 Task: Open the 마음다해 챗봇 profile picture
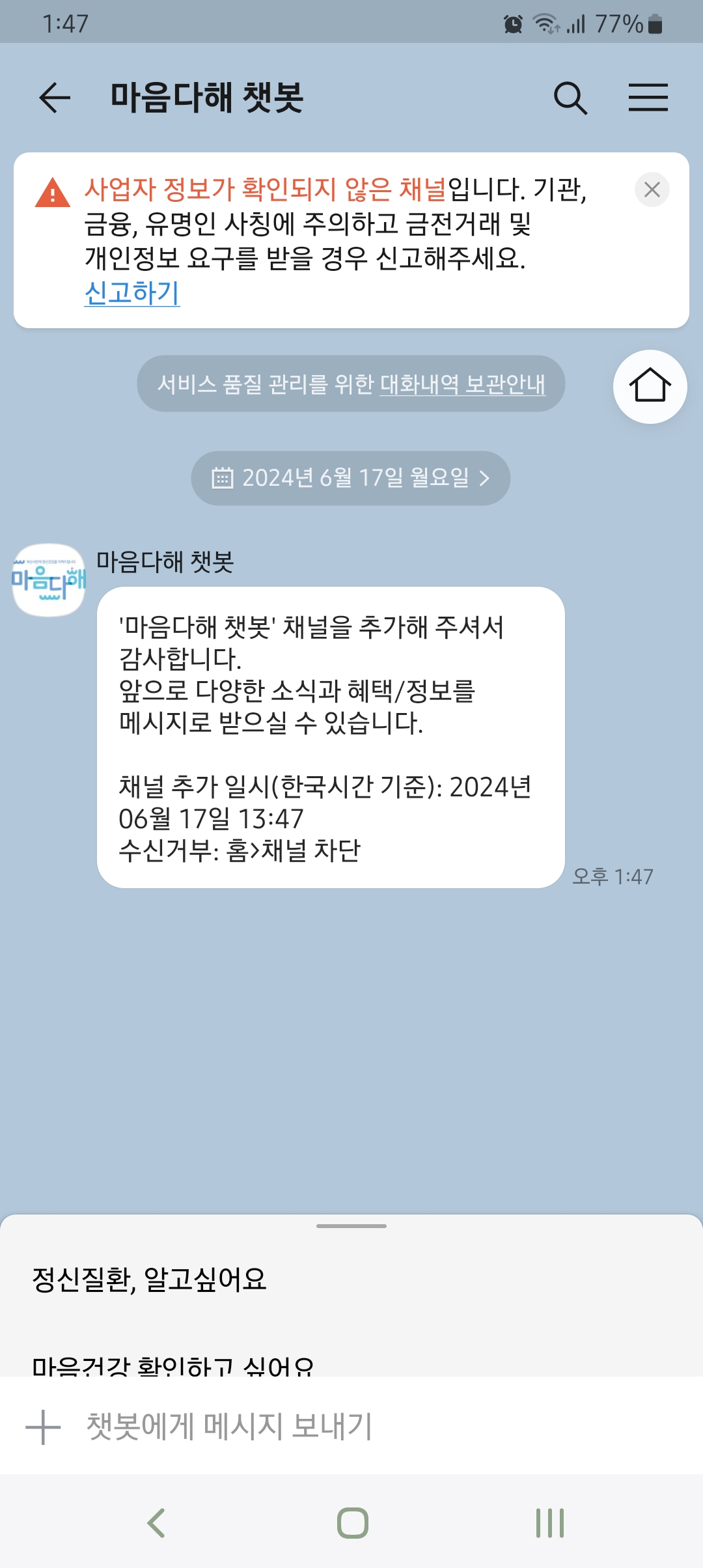(49, 580)
